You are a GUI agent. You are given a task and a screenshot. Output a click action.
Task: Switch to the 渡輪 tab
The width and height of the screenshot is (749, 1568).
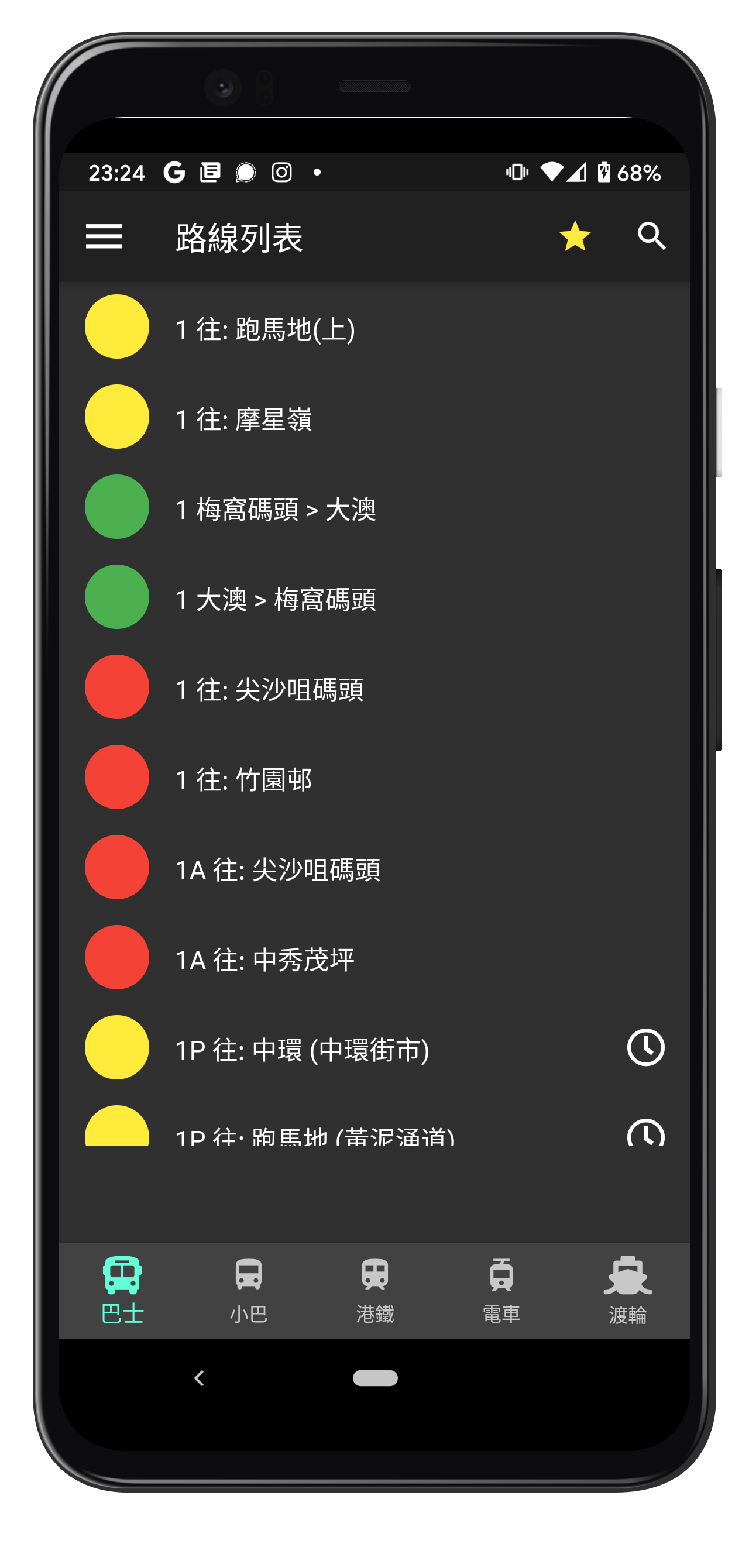click(x=627, y=1290)
